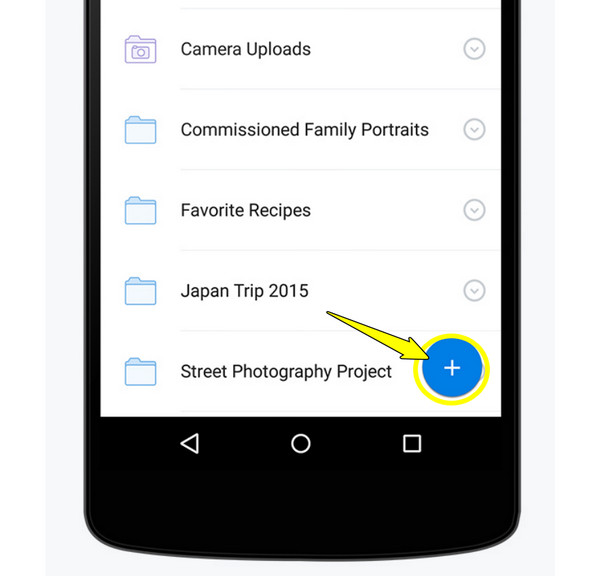Show options arrow for Favorite Recipes
The image size is (600, 576).
(475, 210)
